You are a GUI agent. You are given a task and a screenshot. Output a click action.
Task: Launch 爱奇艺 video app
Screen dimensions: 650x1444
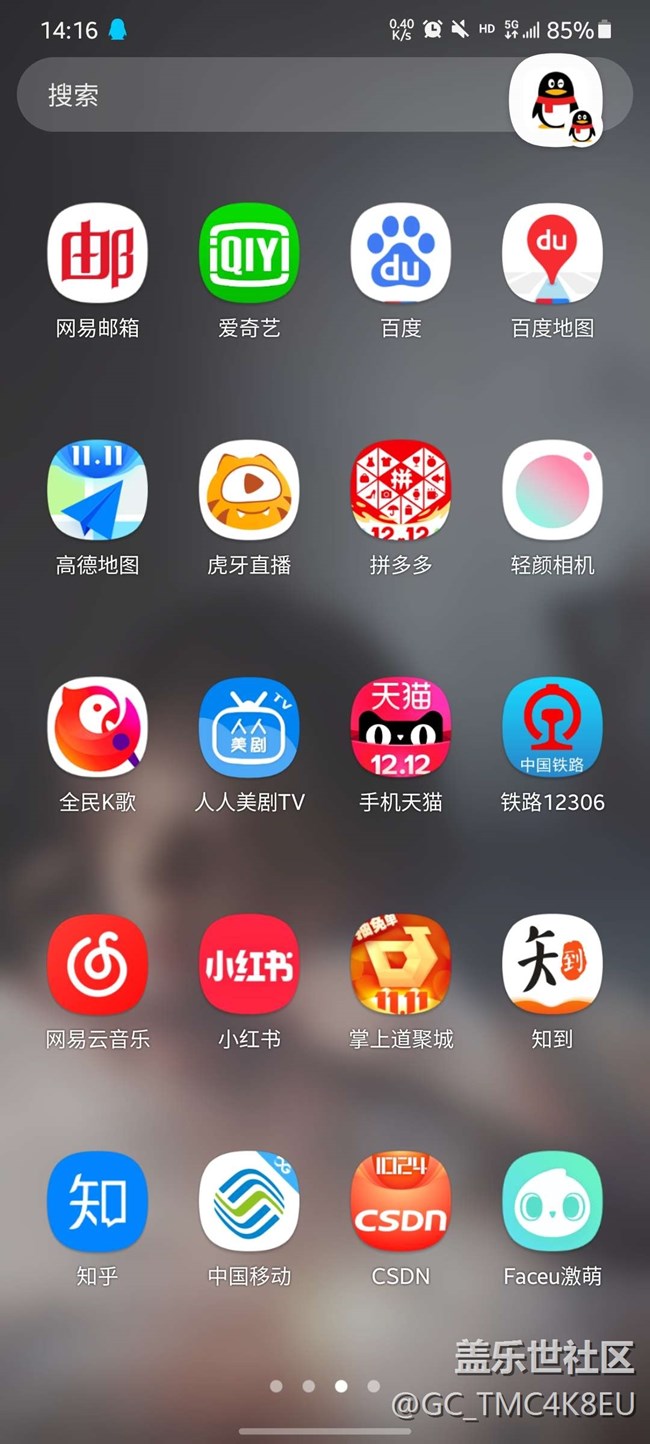tap(249, 254)
